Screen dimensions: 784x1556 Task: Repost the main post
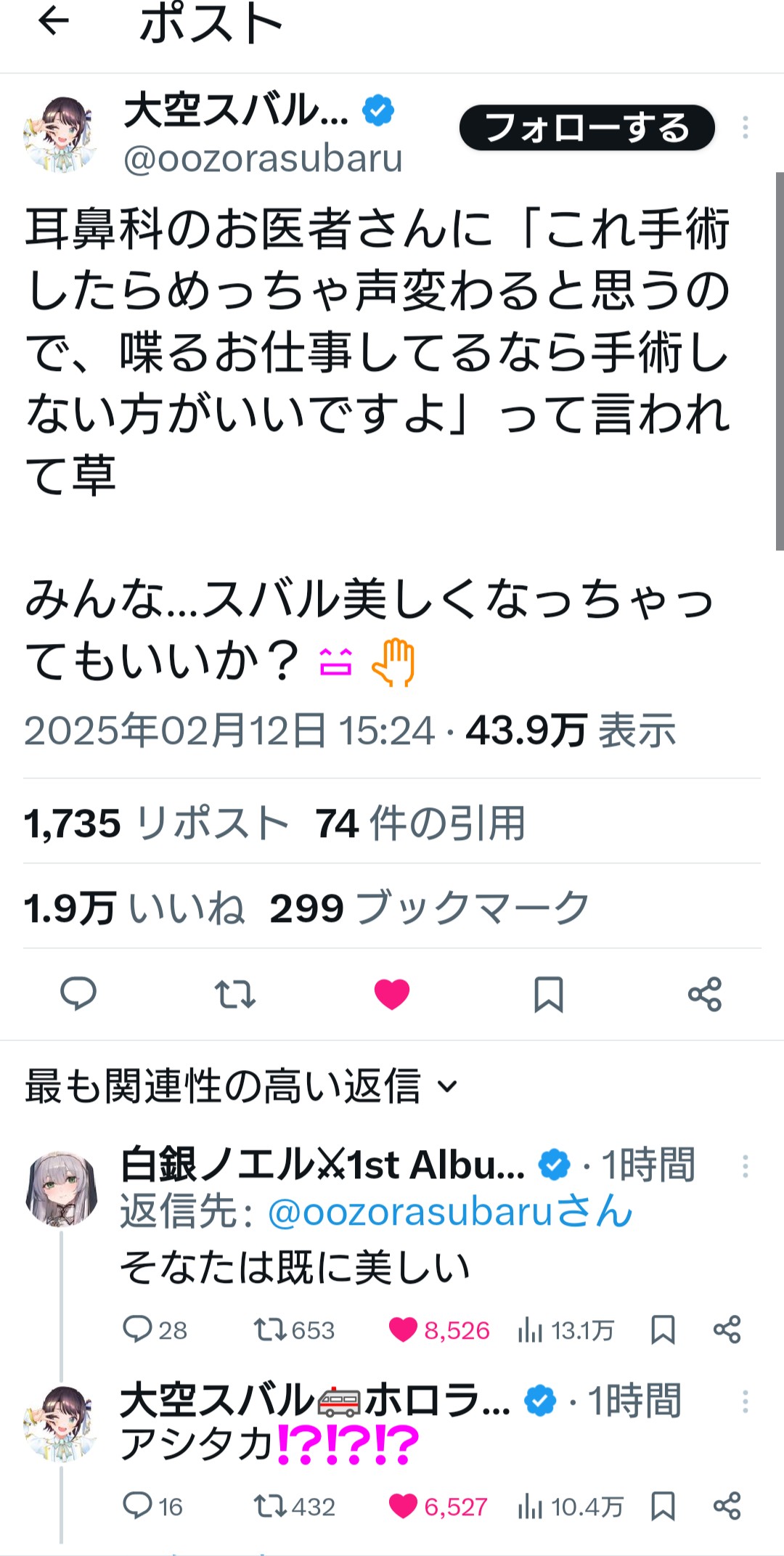click(235, 993)
